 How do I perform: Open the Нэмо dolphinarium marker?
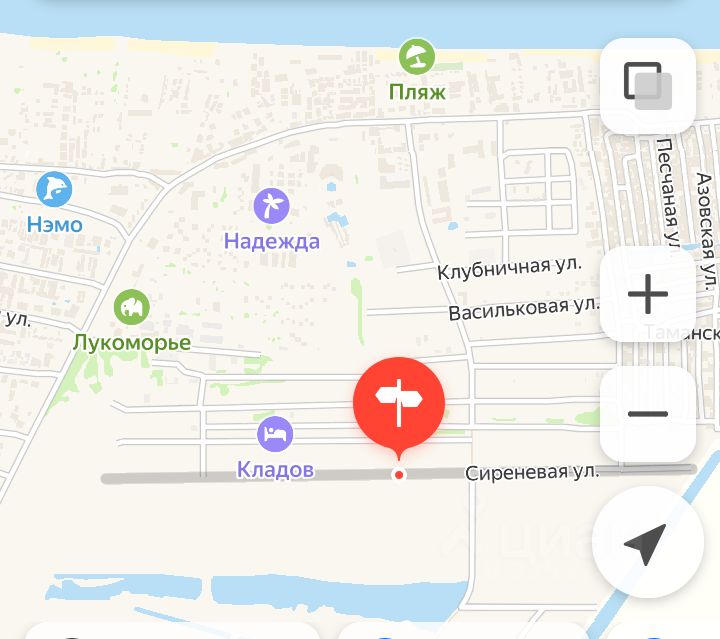click(x=53, y=190)
